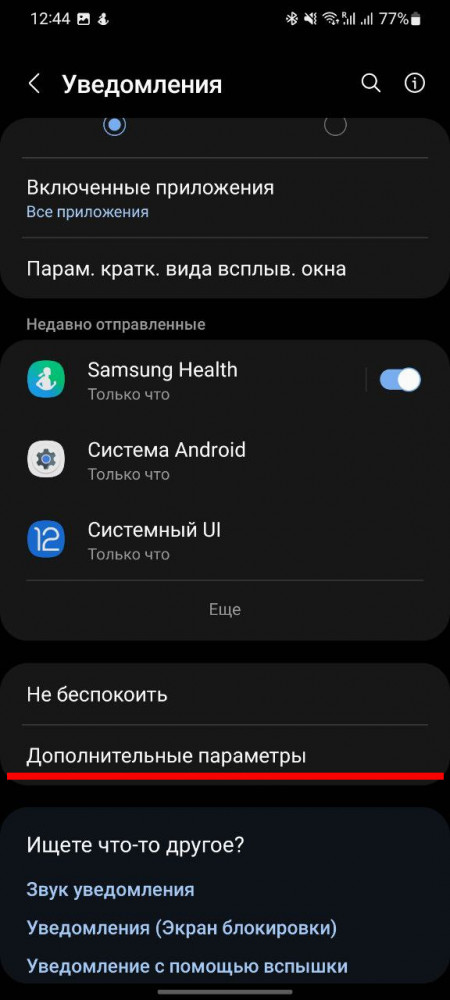450x1000 pixels.
Task: Follow Уведомления (Экран блокировки) link
Action: pyautogui.click(x=182, y=927)
